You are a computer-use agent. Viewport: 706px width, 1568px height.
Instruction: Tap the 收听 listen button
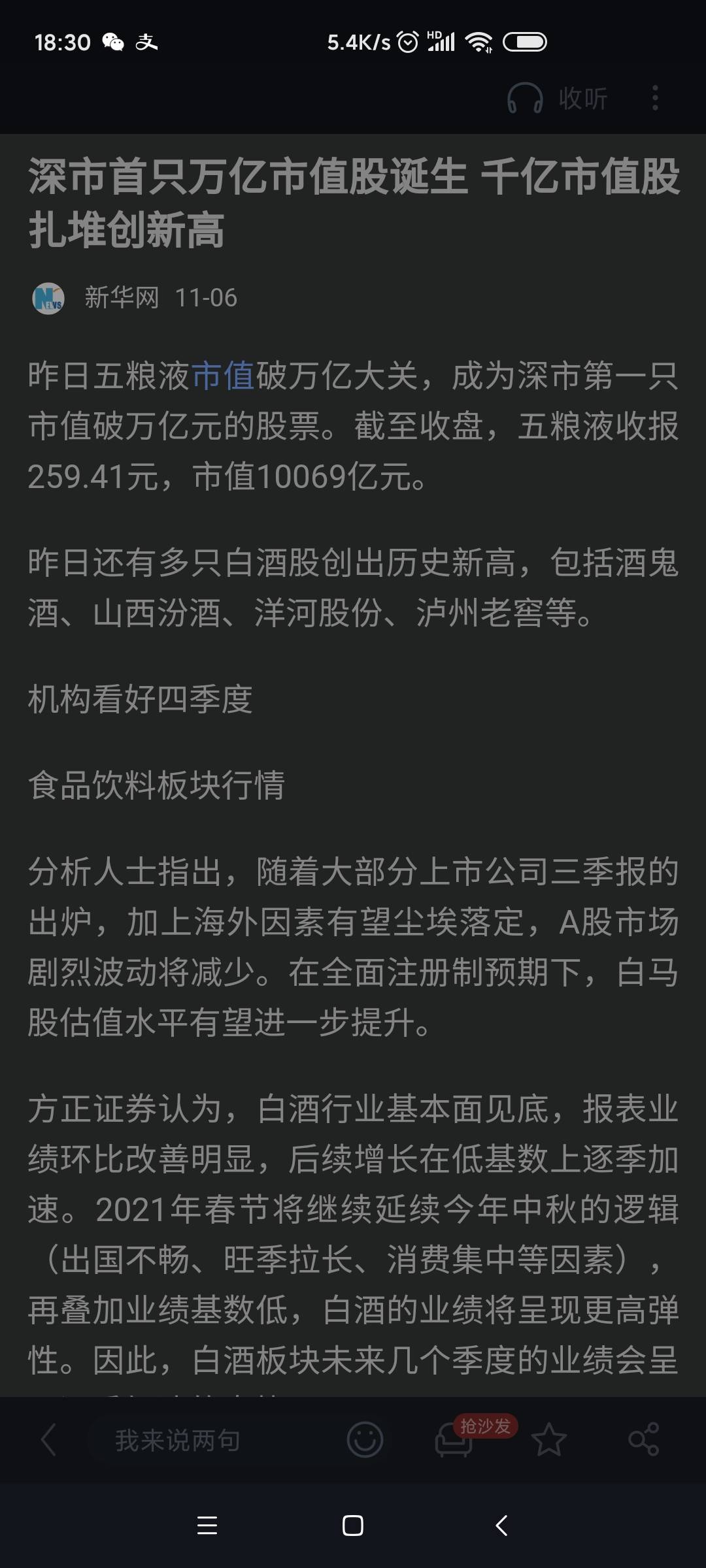click(558, 99)
